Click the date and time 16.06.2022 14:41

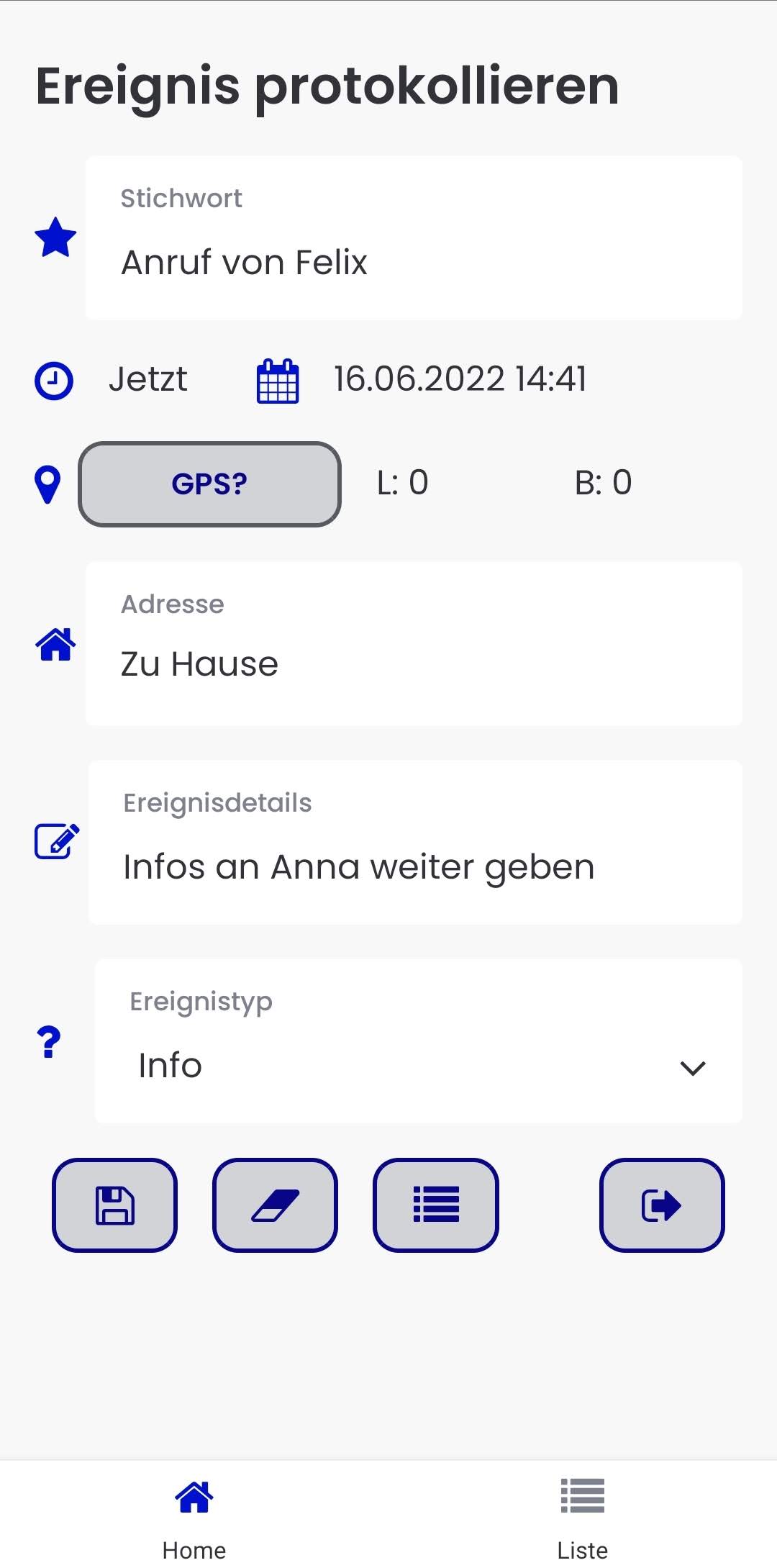[x=459, y=381]
